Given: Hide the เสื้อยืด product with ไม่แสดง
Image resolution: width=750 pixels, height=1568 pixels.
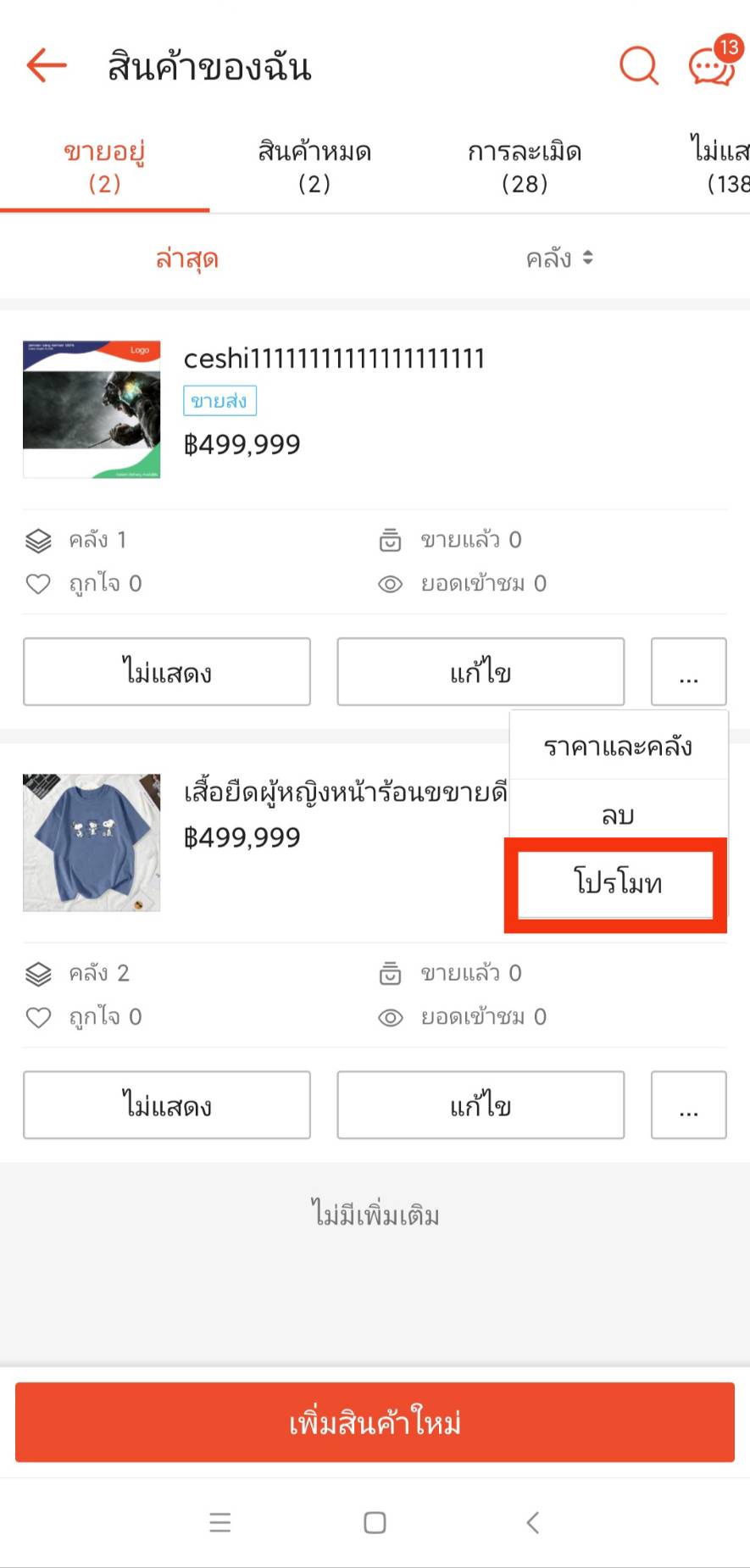Looking at the screenshot, I should point(167,1105).
